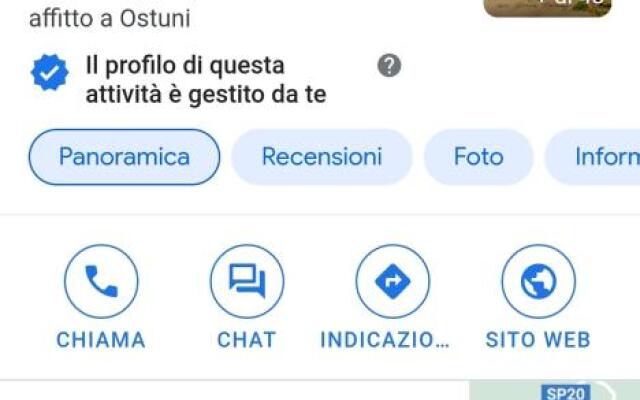The width and height of the screenshot is (640, 400).
Task: Open the map preview
Action: pyautogui.click(x=555, y=391)
